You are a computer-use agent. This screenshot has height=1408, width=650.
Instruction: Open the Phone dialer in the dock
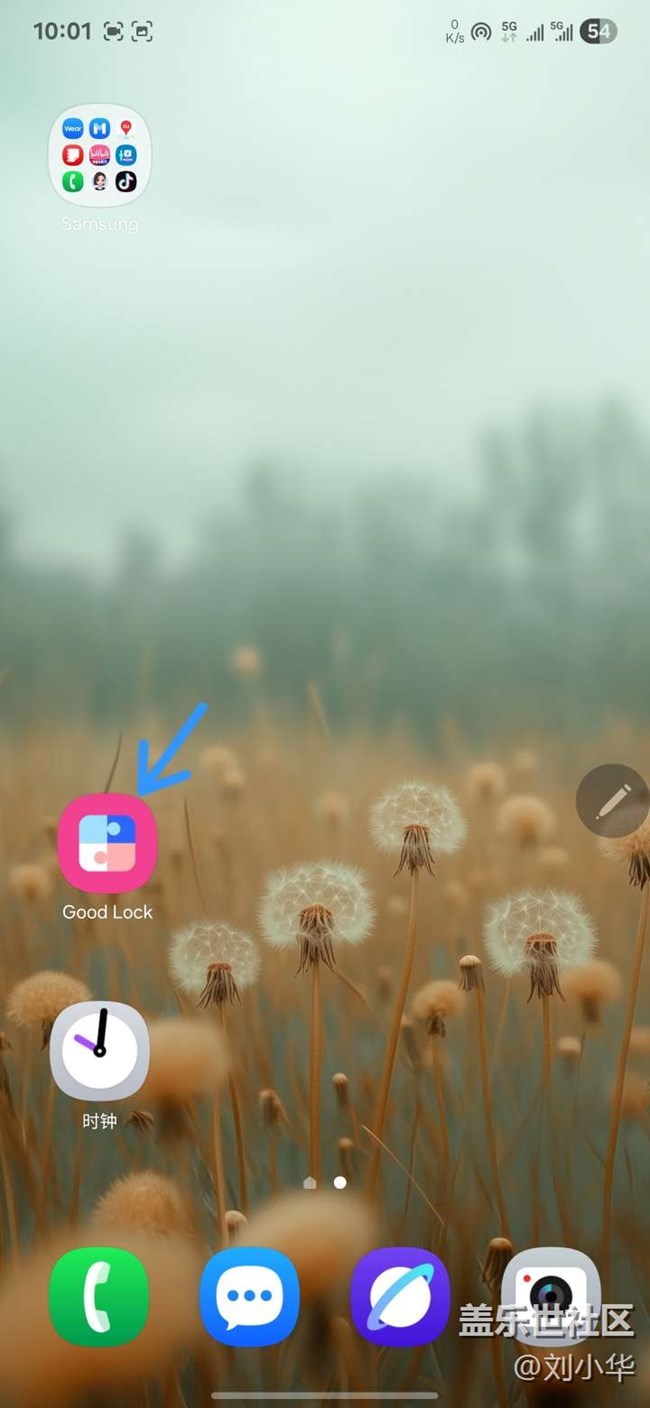pyautogui.click(x=99, y=1296)
